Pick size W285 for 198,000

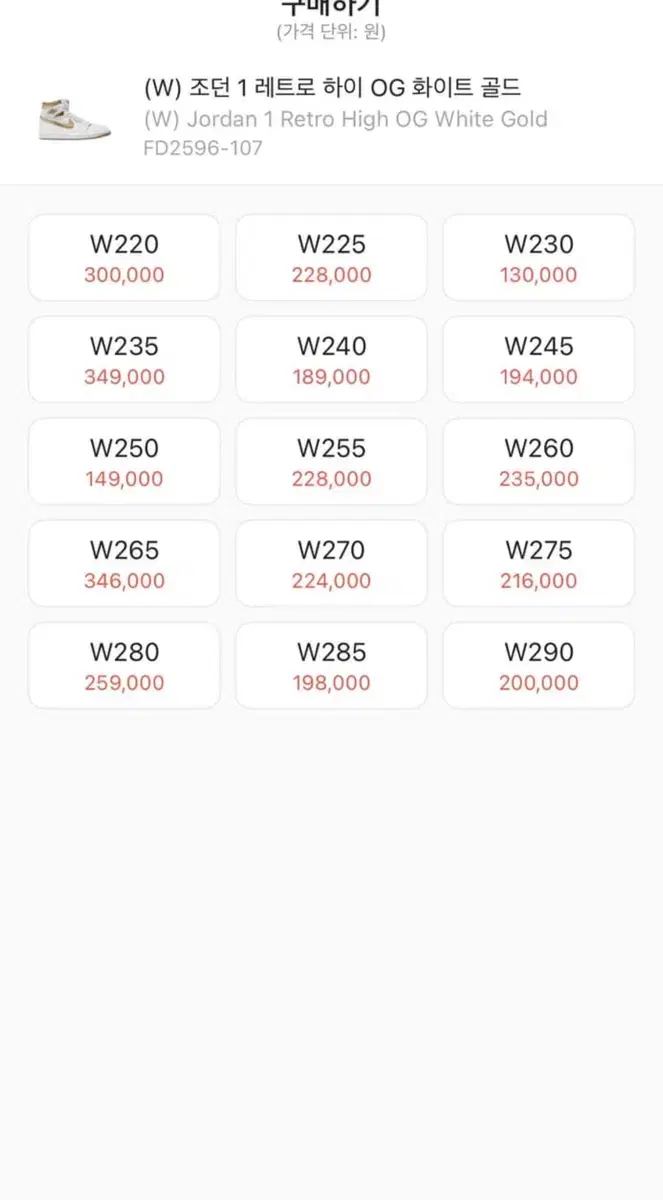click(x=331, y=666)
